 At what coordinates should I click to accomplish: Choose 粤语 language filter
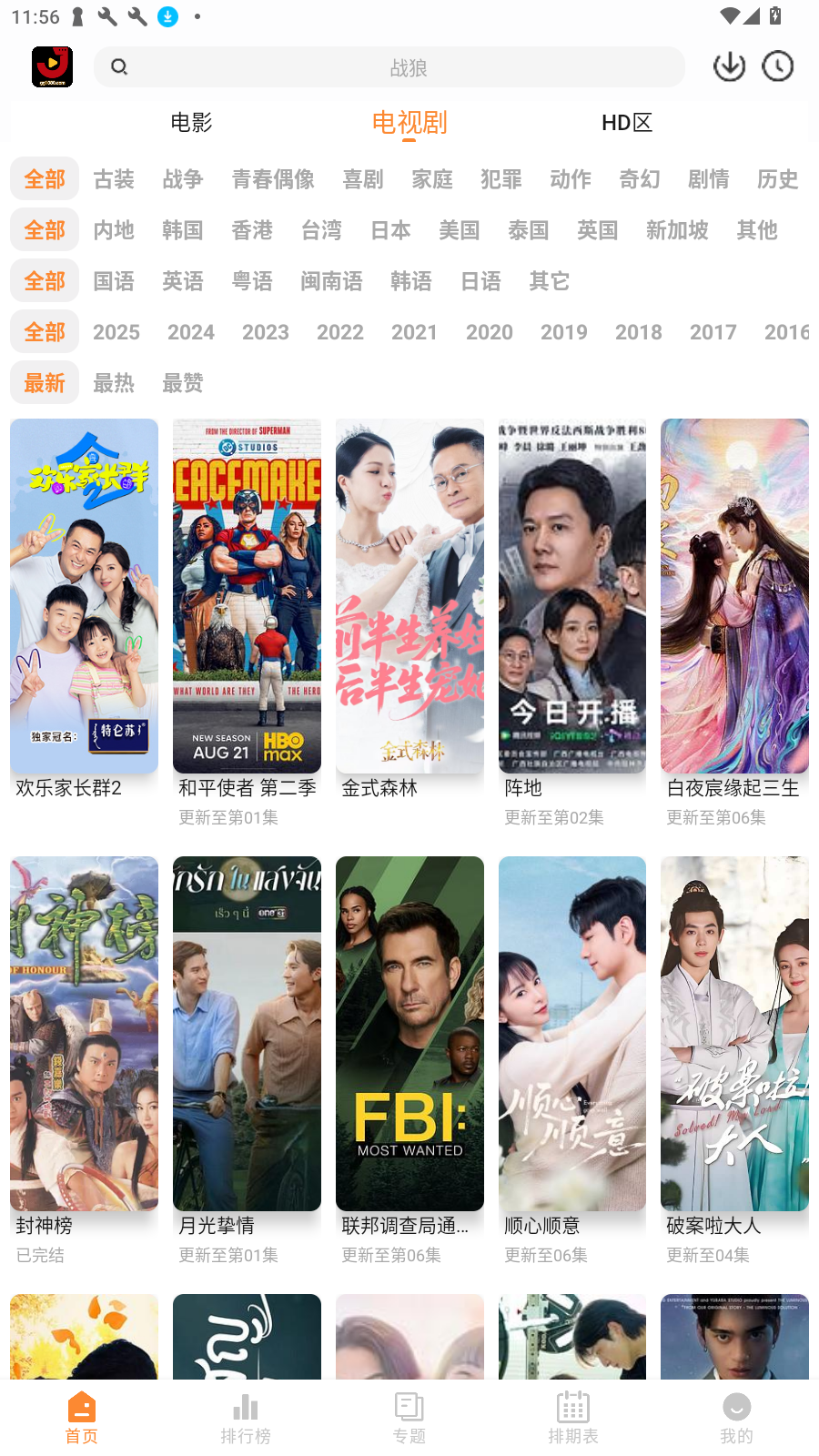[252, 281]
